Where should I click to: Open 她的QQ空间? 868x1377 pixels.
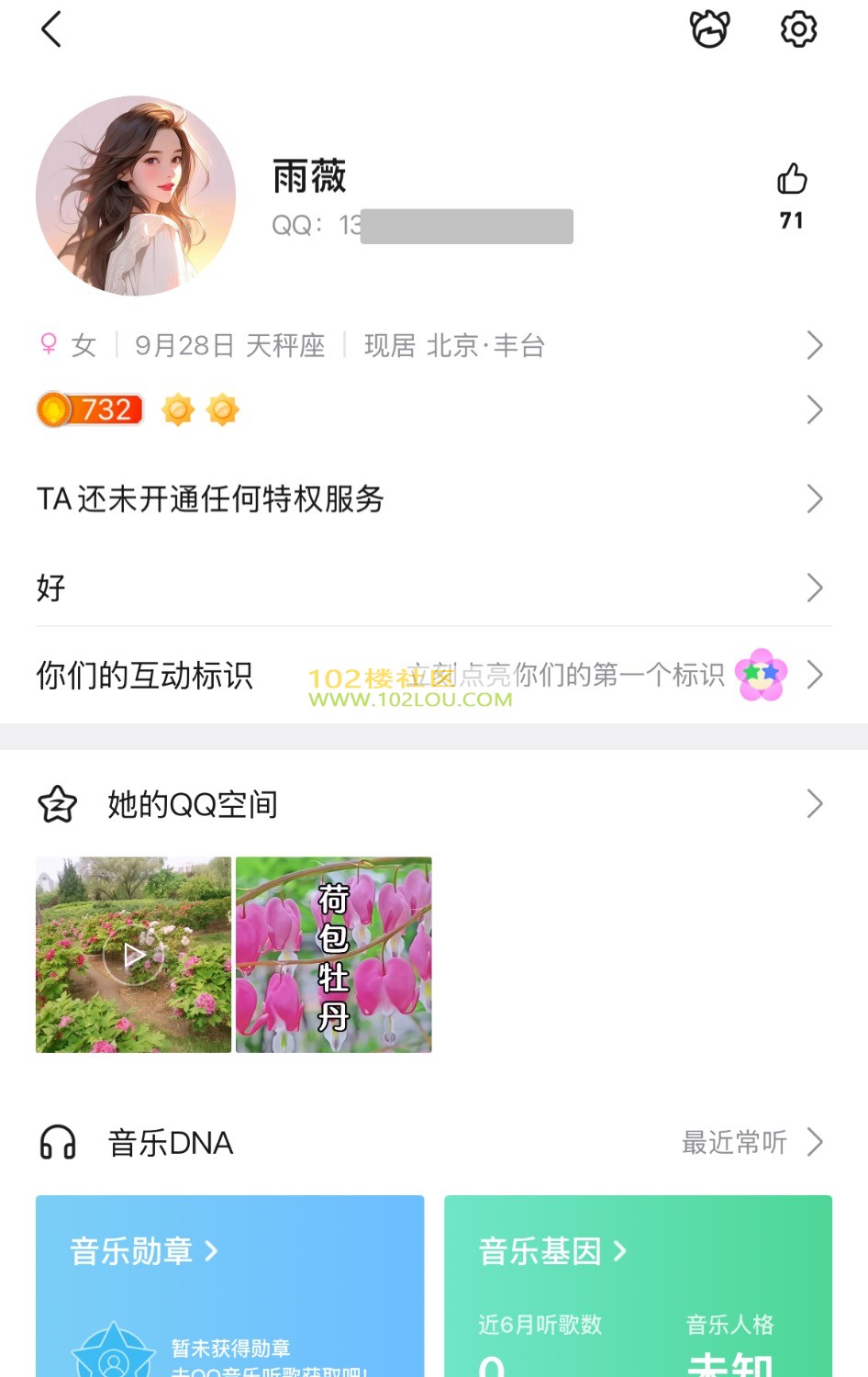431,804
